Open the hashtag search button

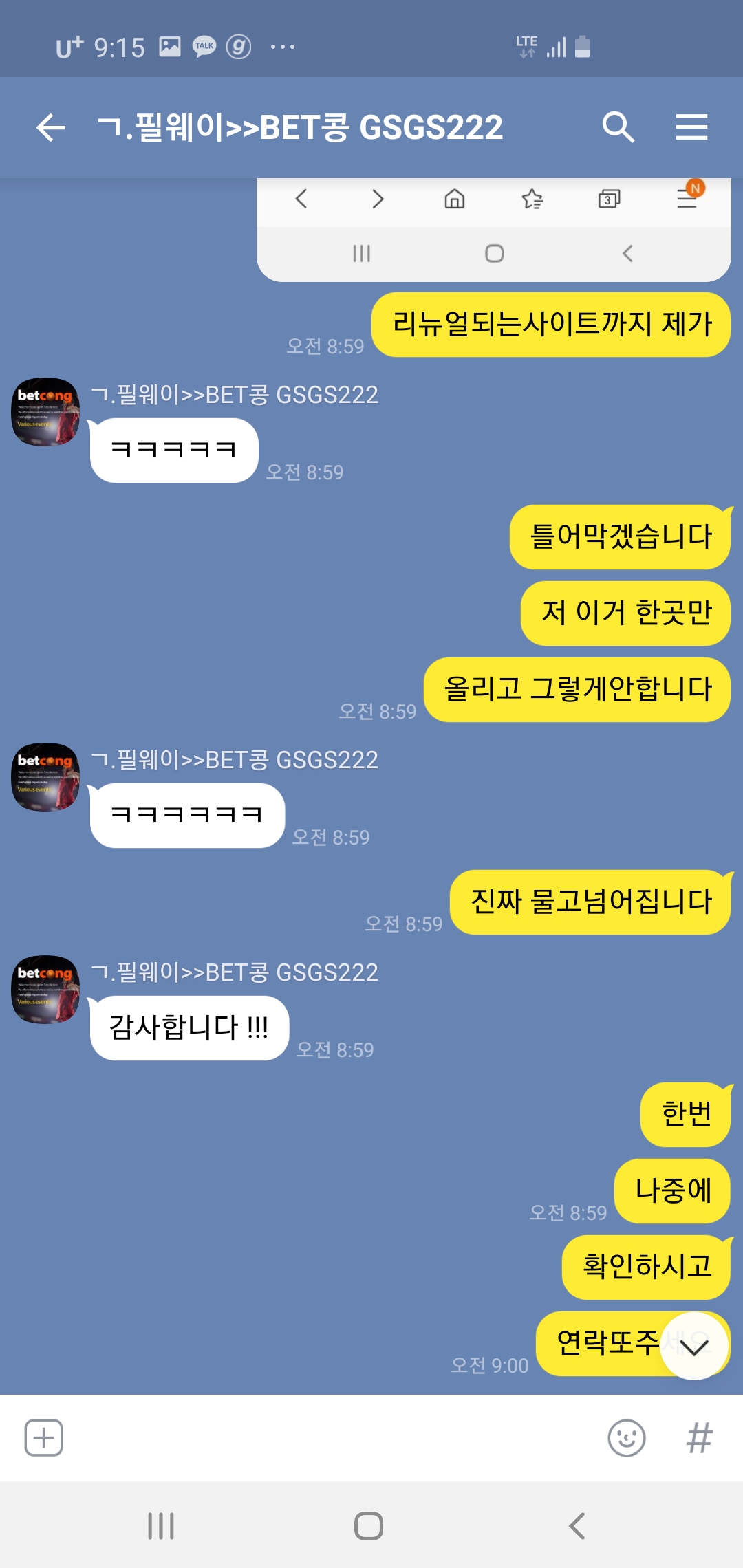699,1437
